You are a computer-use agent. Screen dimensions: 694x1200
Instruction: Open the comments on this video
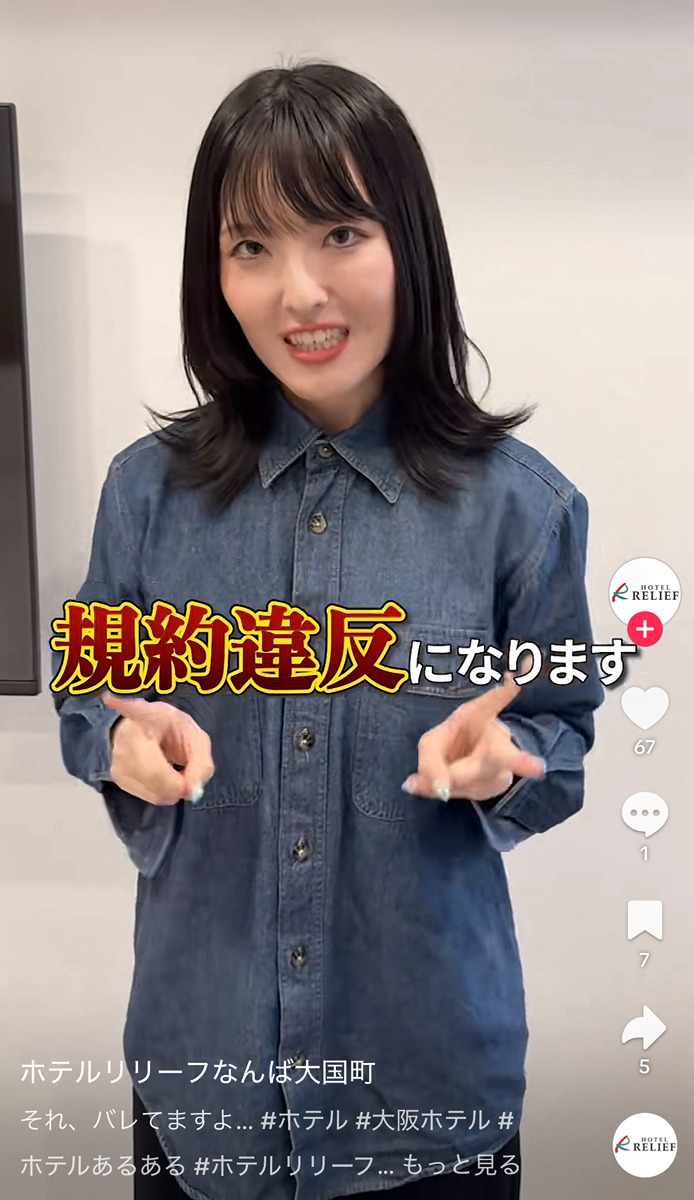pyautogui.click(x=645, y=814)
